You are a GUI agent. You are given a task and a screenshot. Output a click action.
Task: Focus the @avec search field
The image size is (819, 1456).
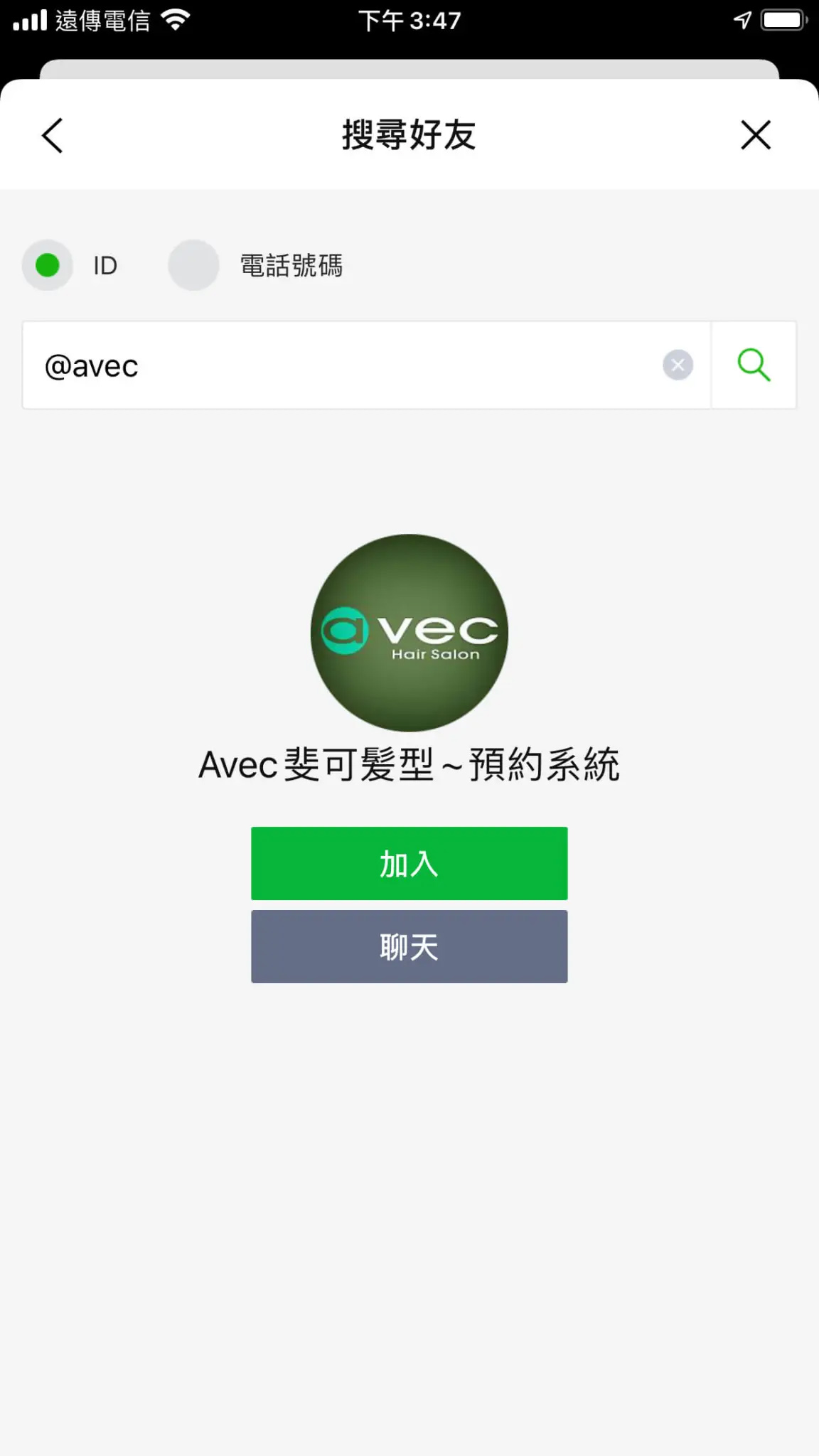341,365
